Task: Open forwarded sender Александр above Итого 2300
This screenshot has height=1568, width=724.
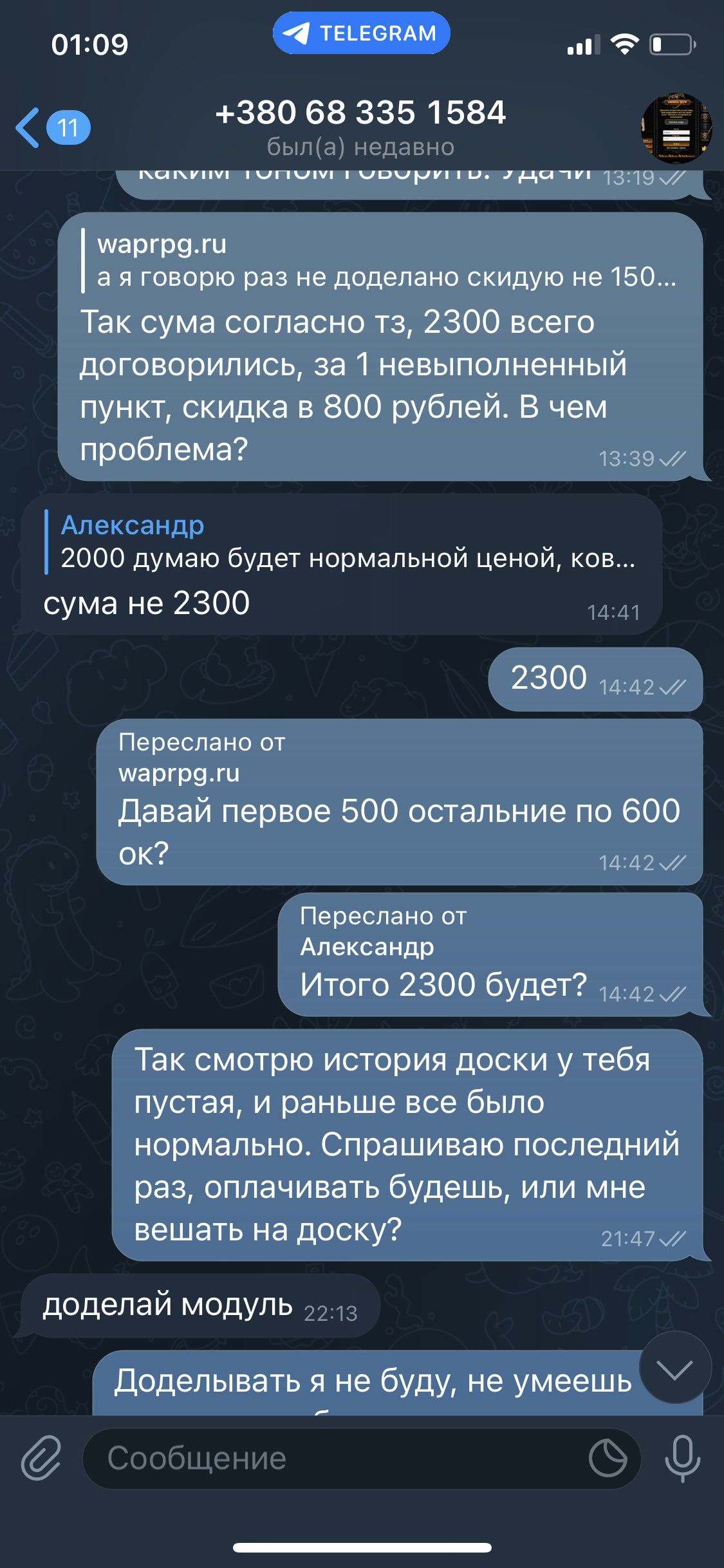Action: point(367,947)
